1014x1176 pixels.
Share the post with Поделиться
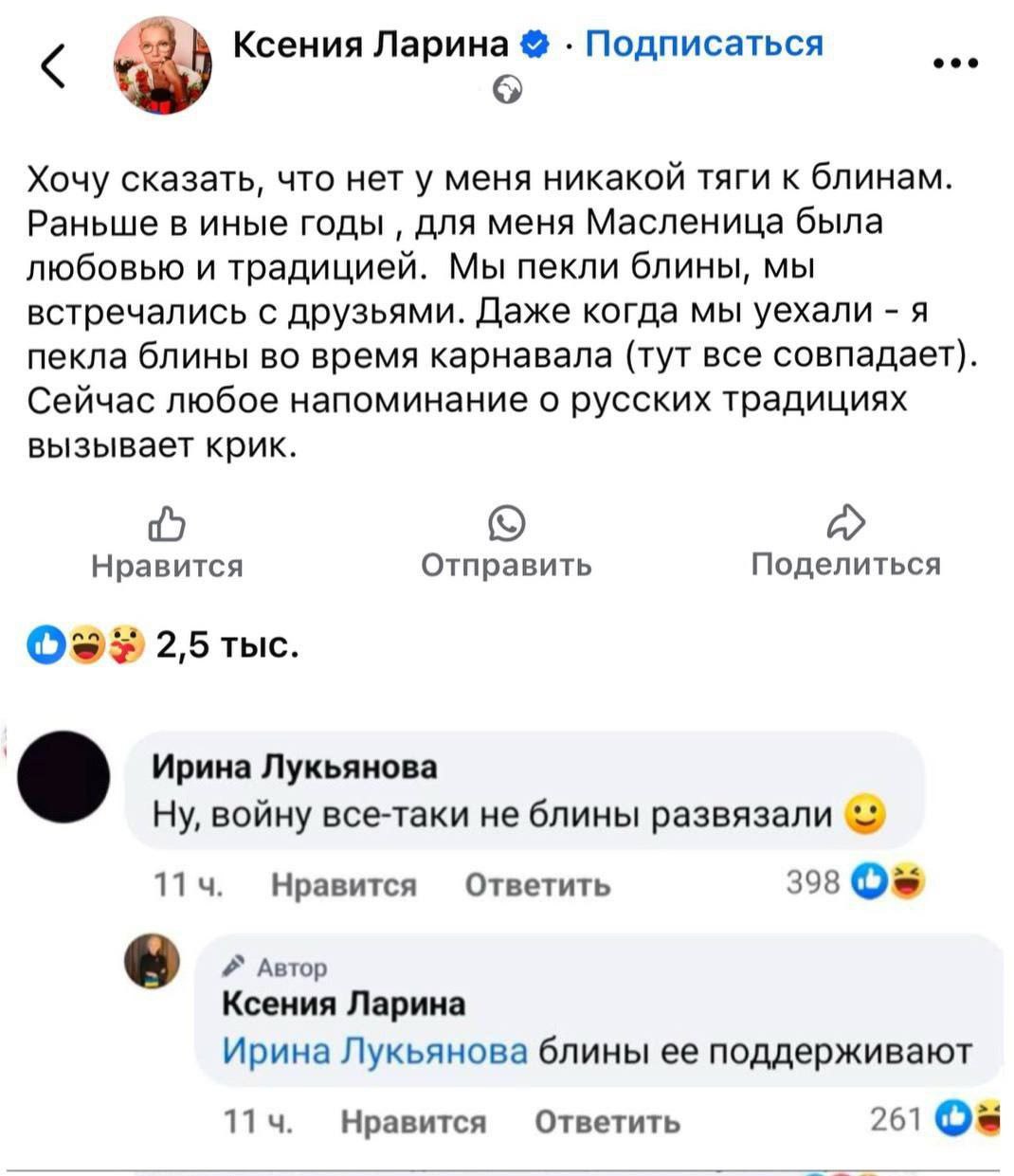pyautogui.click(x=846, y=544)
